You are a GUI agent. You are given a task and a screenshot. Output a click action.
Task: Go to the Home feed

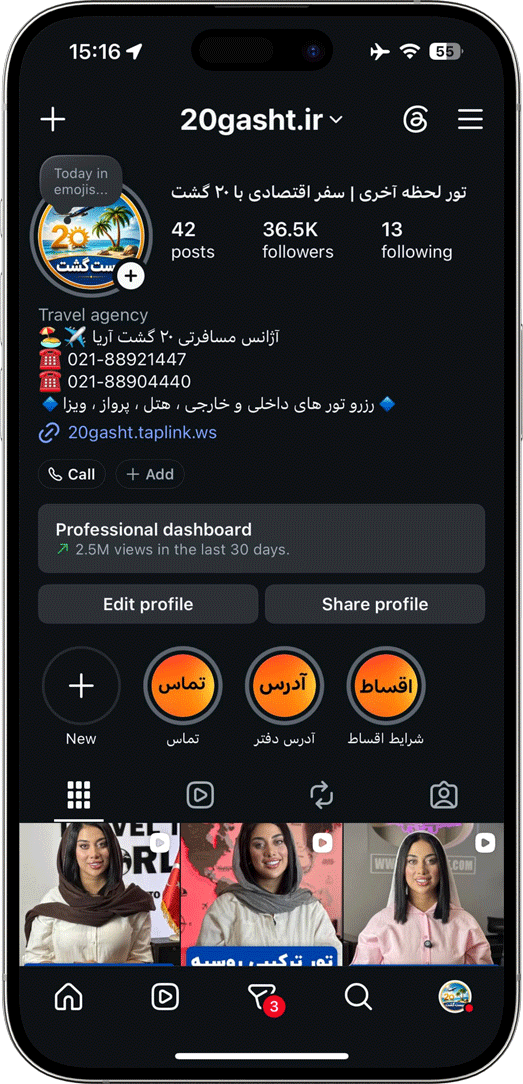[x=68, y=996]
